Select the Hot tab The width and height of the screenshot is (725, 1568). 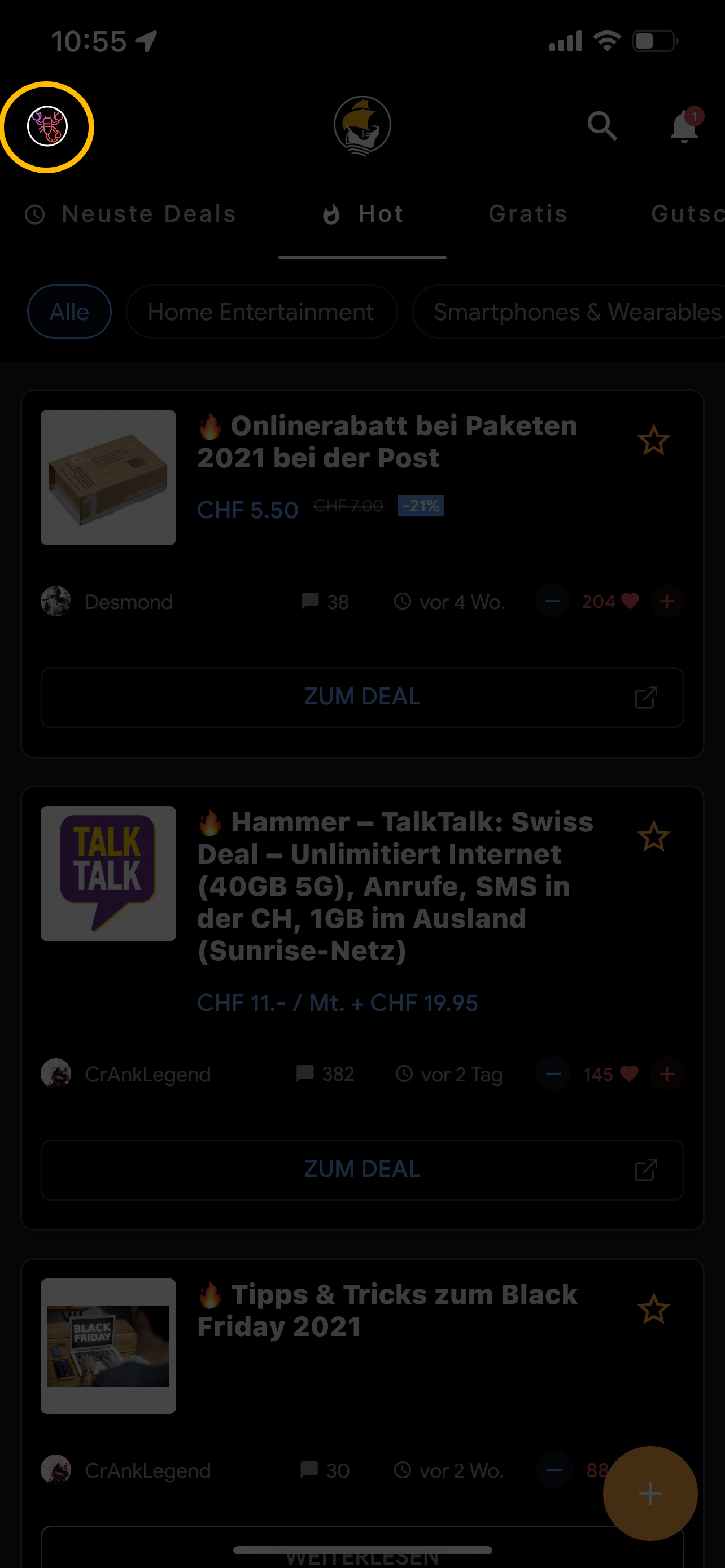(363, 214)
